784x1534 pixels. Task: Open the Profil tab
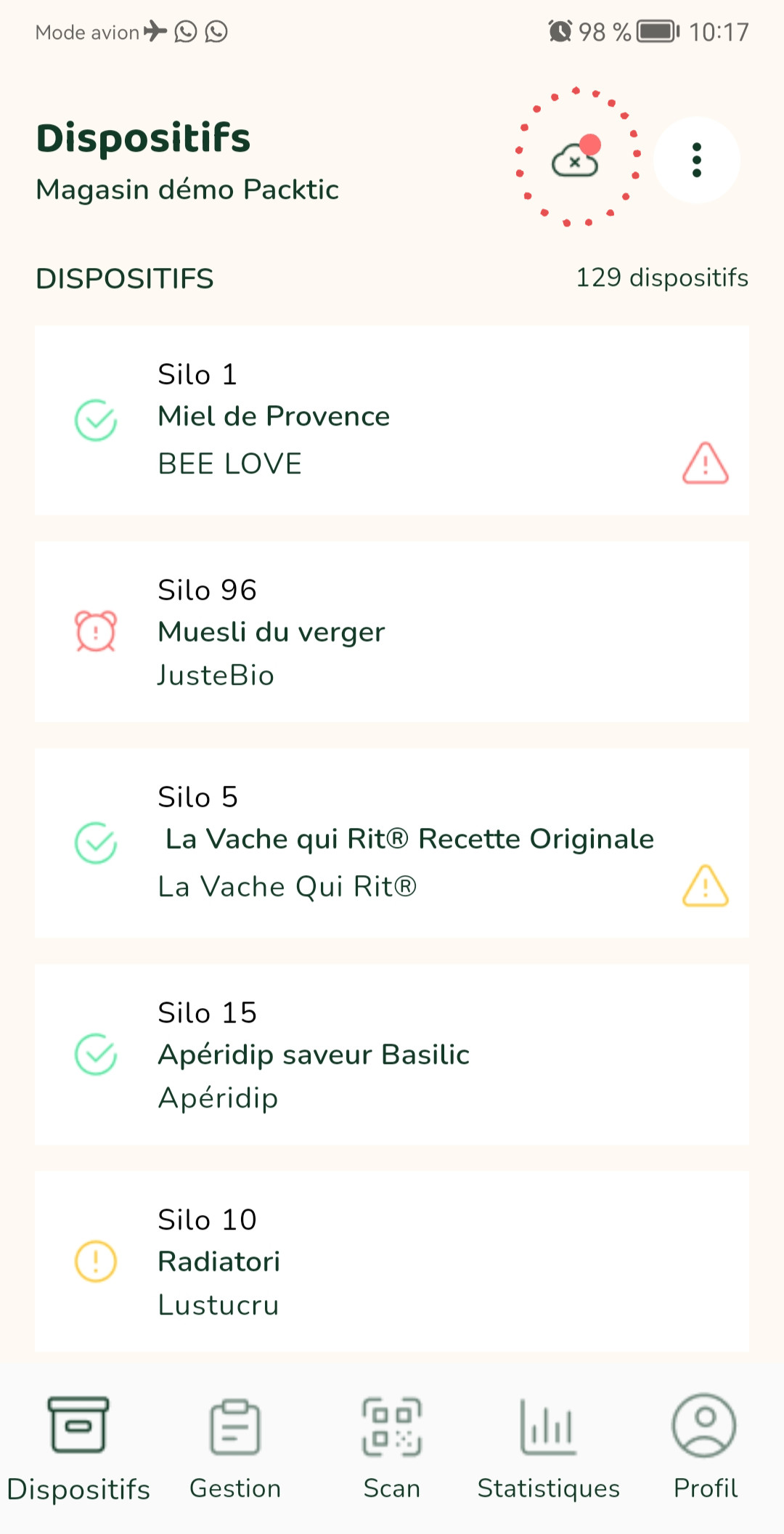(x=705, y=1449)
